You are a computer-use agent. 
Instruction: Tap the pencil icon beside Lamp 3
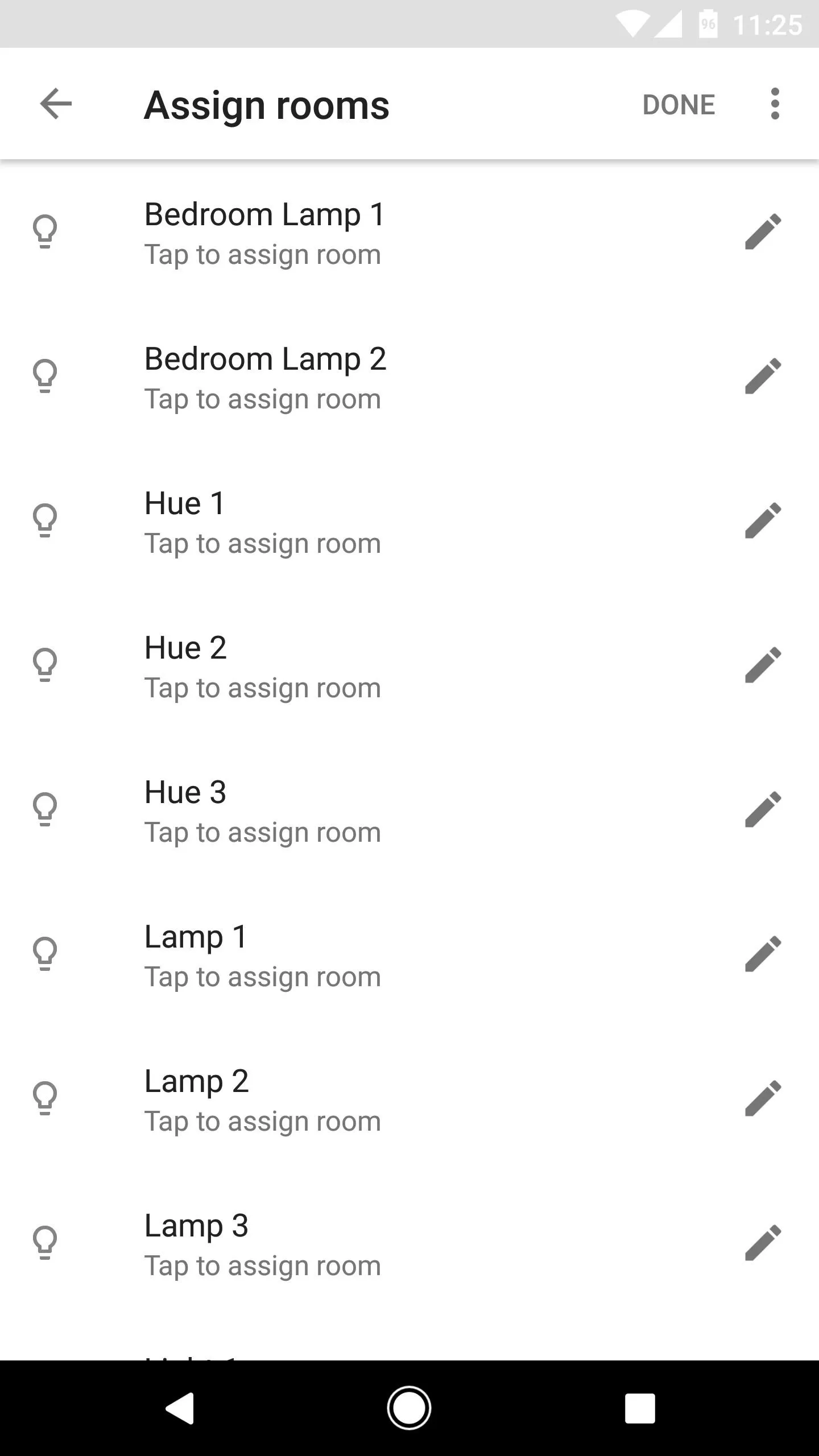point(763,1243)
